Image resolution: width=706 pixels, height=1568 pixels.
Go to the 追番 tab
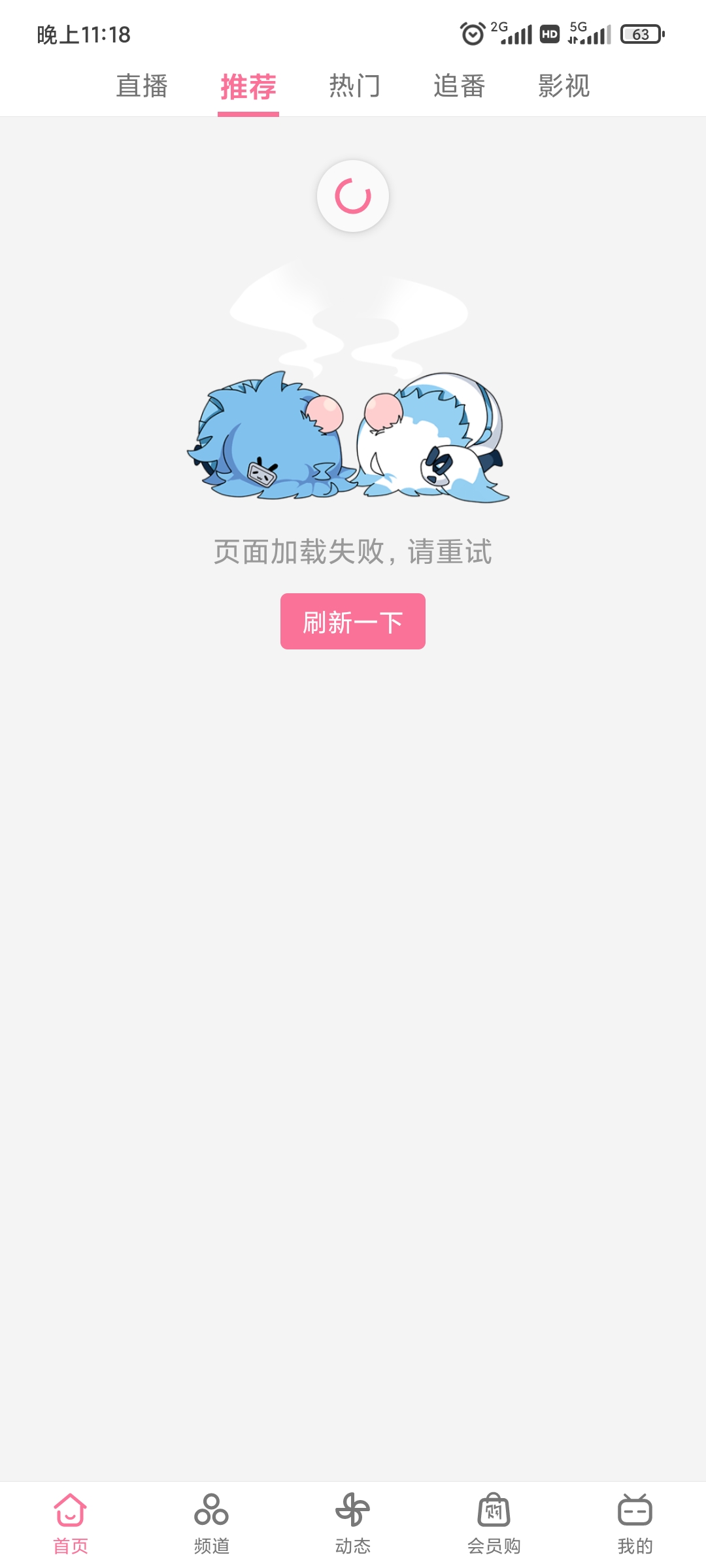[x=460, y=86]
